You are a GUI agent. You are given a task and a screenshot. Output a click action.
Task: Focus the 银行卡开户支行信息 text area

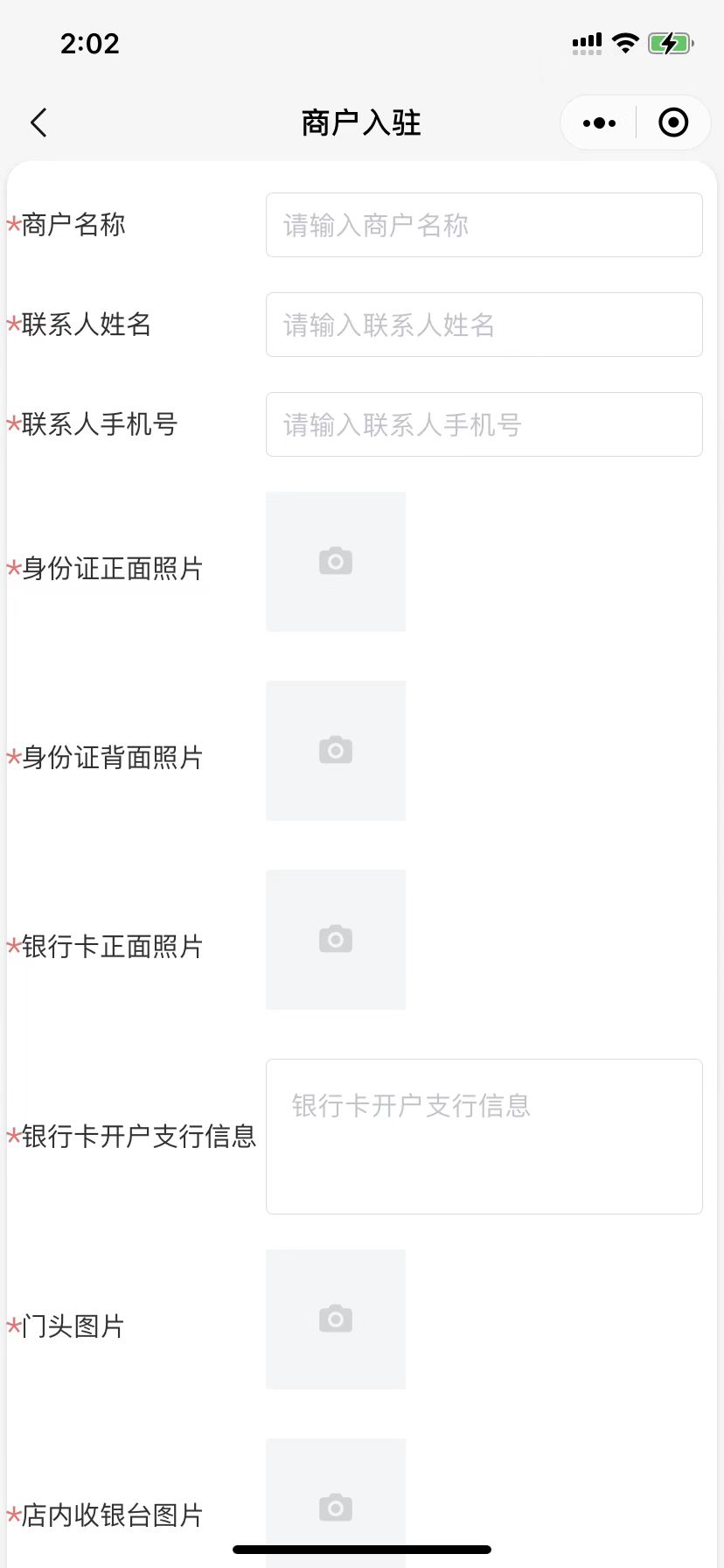(484, 1137)
